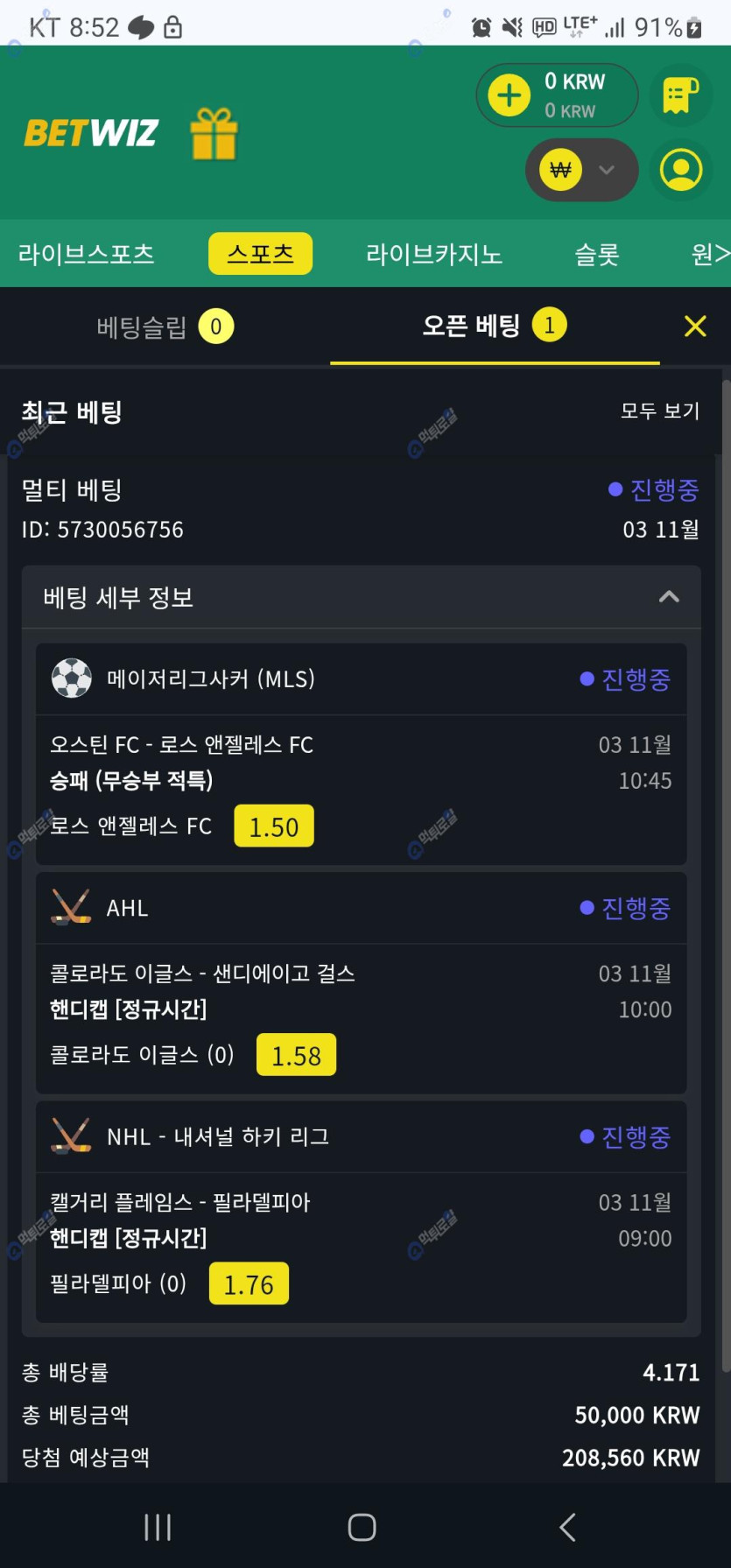Select the 스포츠 tab
This screenshot has height=1568, width=731.
click(260, 254)
